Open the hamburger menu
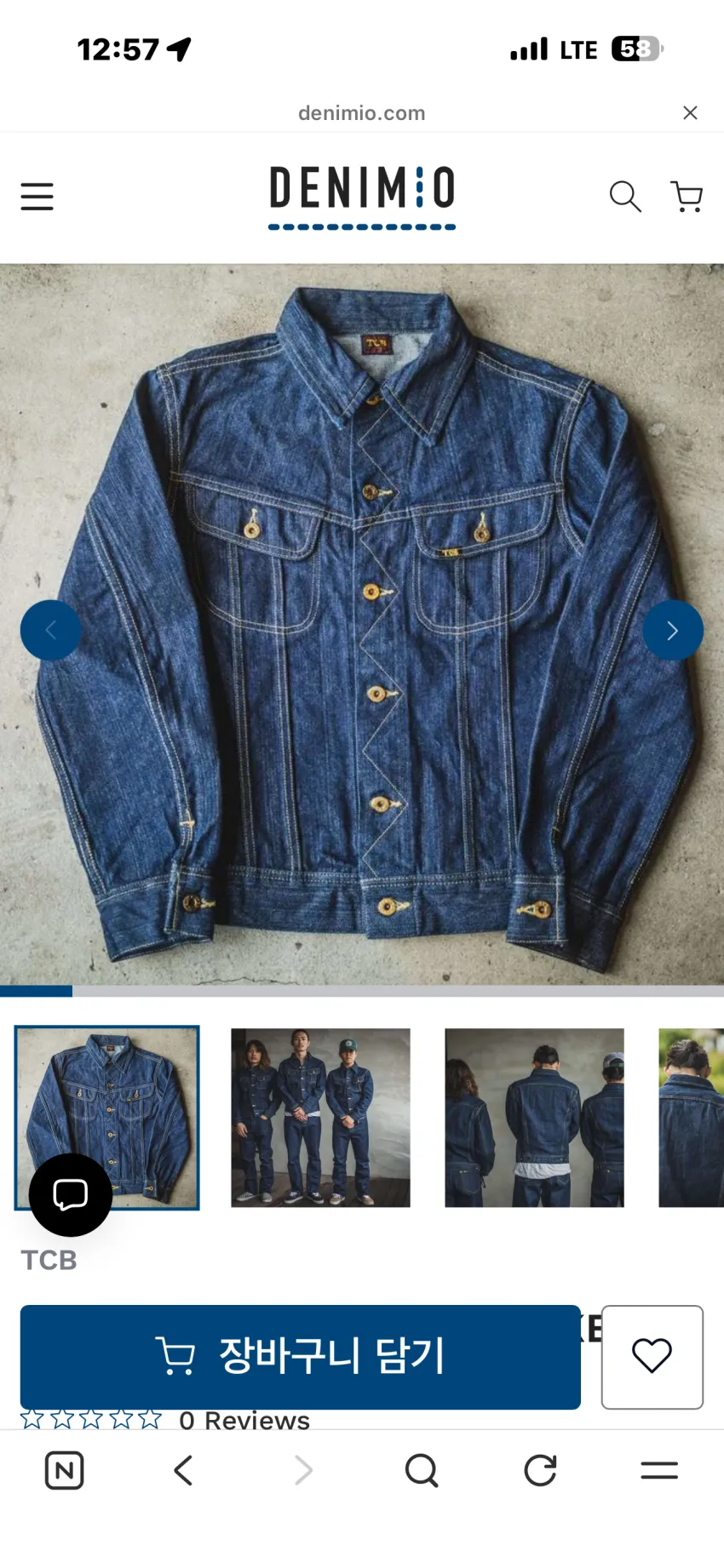The height and width of the screenshot is (1568, 724). coord(37,197)
